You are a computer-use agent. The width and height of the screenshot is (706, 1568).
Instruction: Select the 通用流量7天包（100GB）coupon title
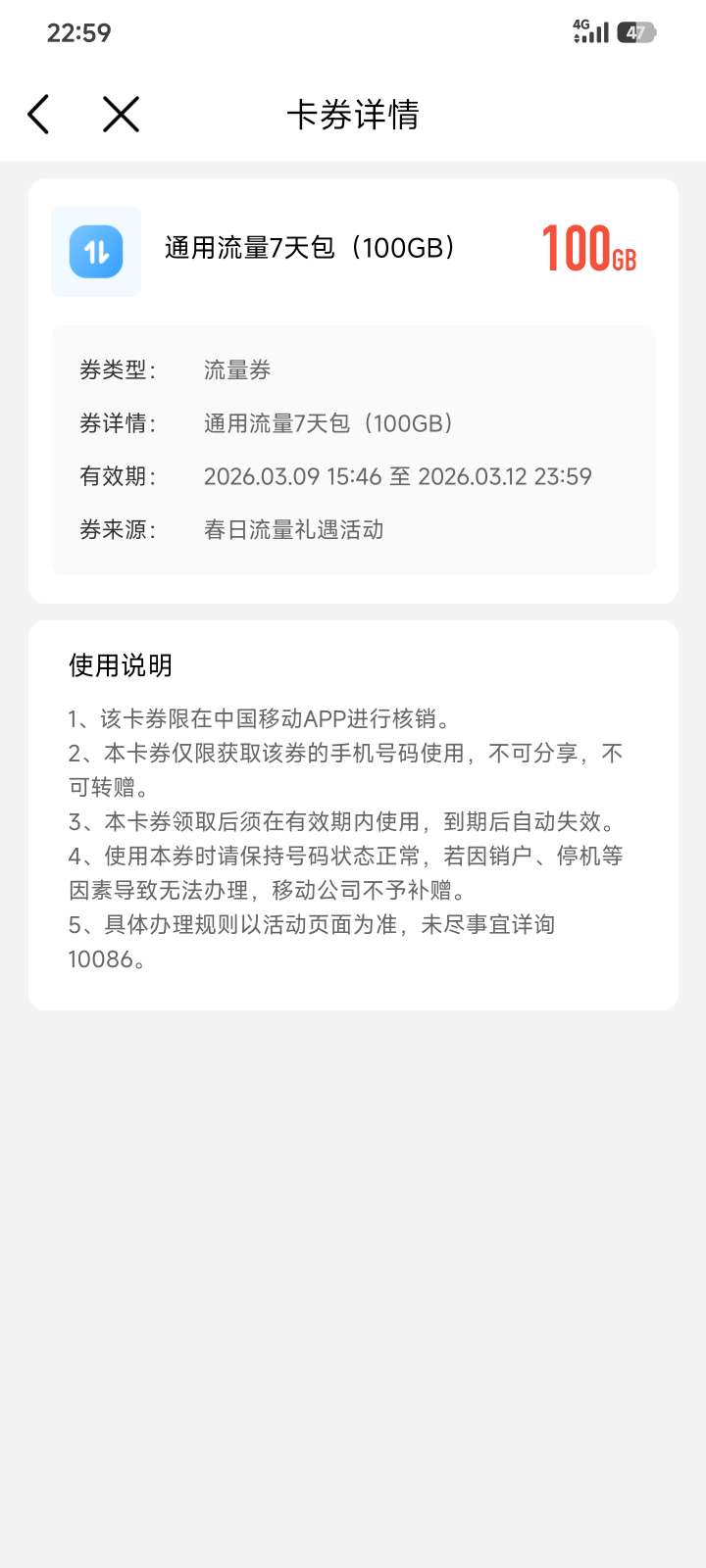click(311, 248)
